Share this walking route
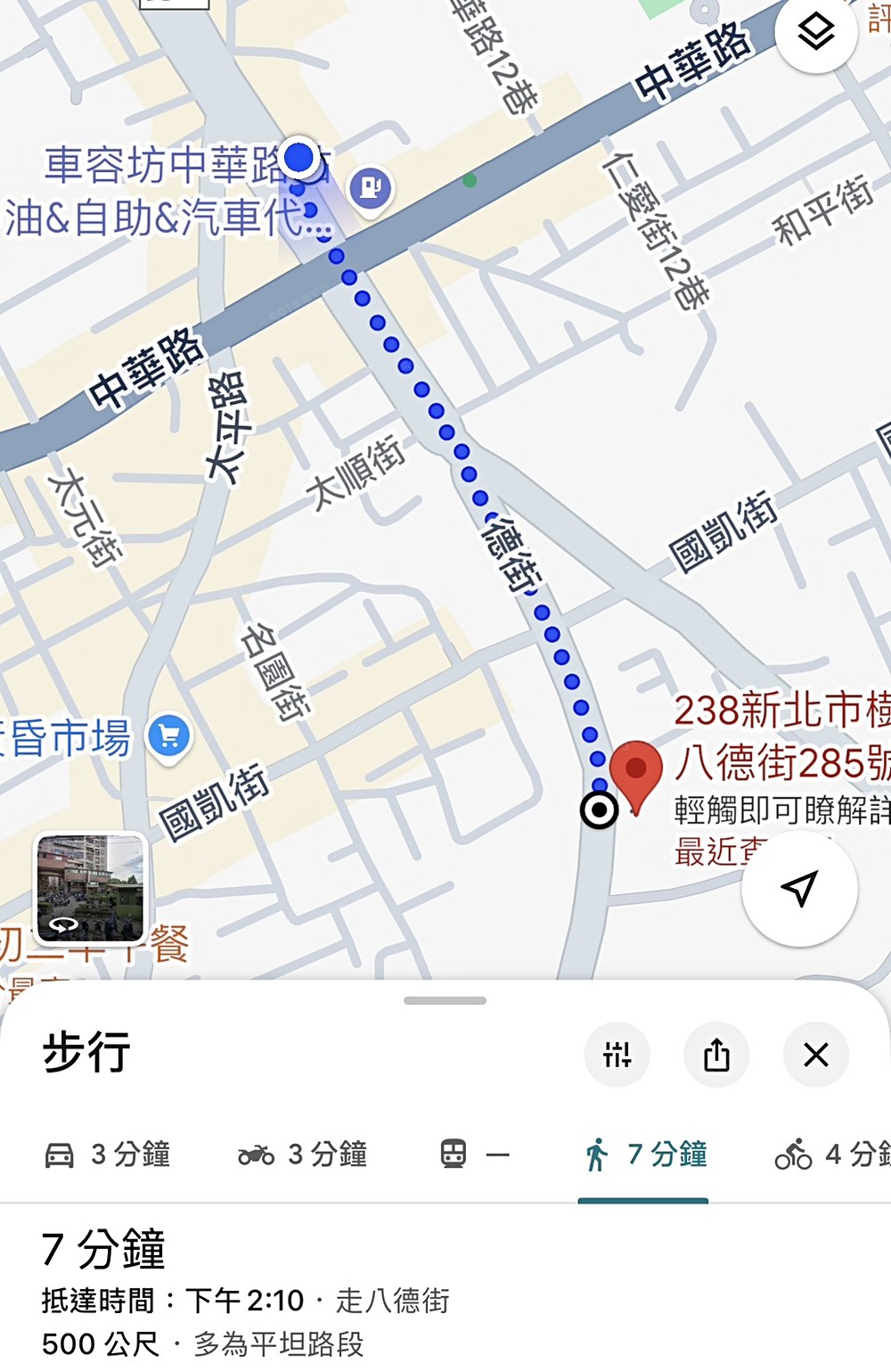Screen dimensions: 891x1372 pos(716,1055)
